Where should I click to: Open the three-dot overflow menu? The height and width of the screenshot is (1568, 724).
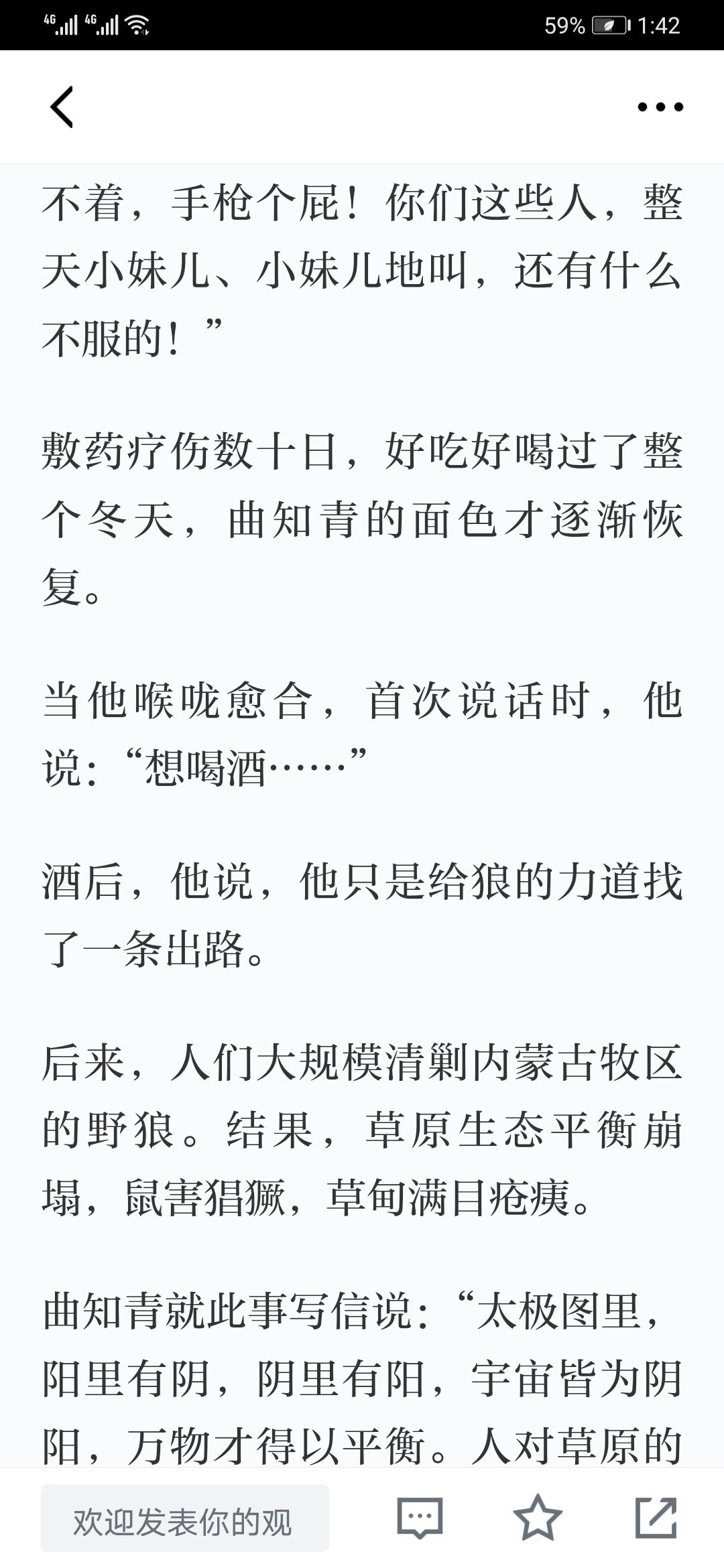pos(660,107)
